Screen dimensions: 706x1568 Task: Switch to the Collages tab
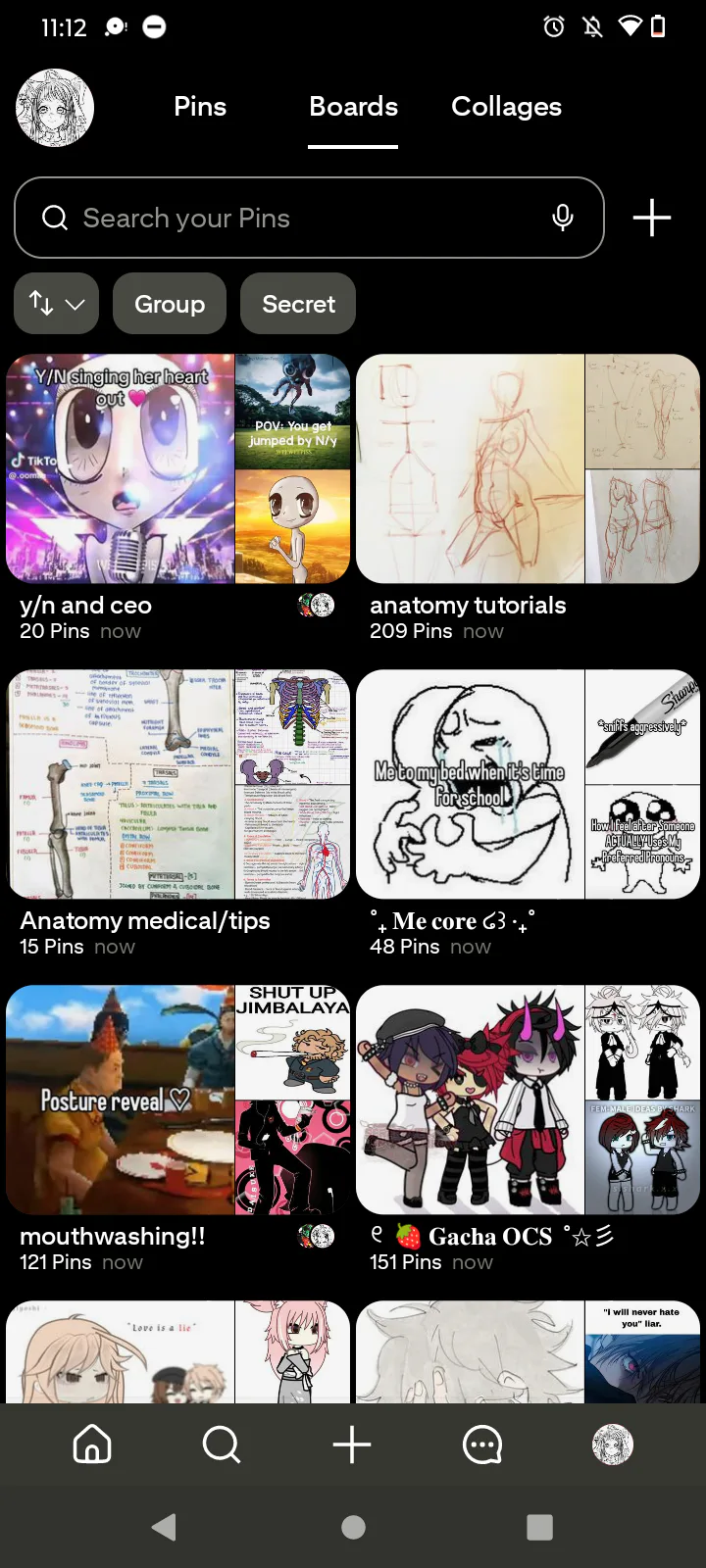[x=506, y=107]
